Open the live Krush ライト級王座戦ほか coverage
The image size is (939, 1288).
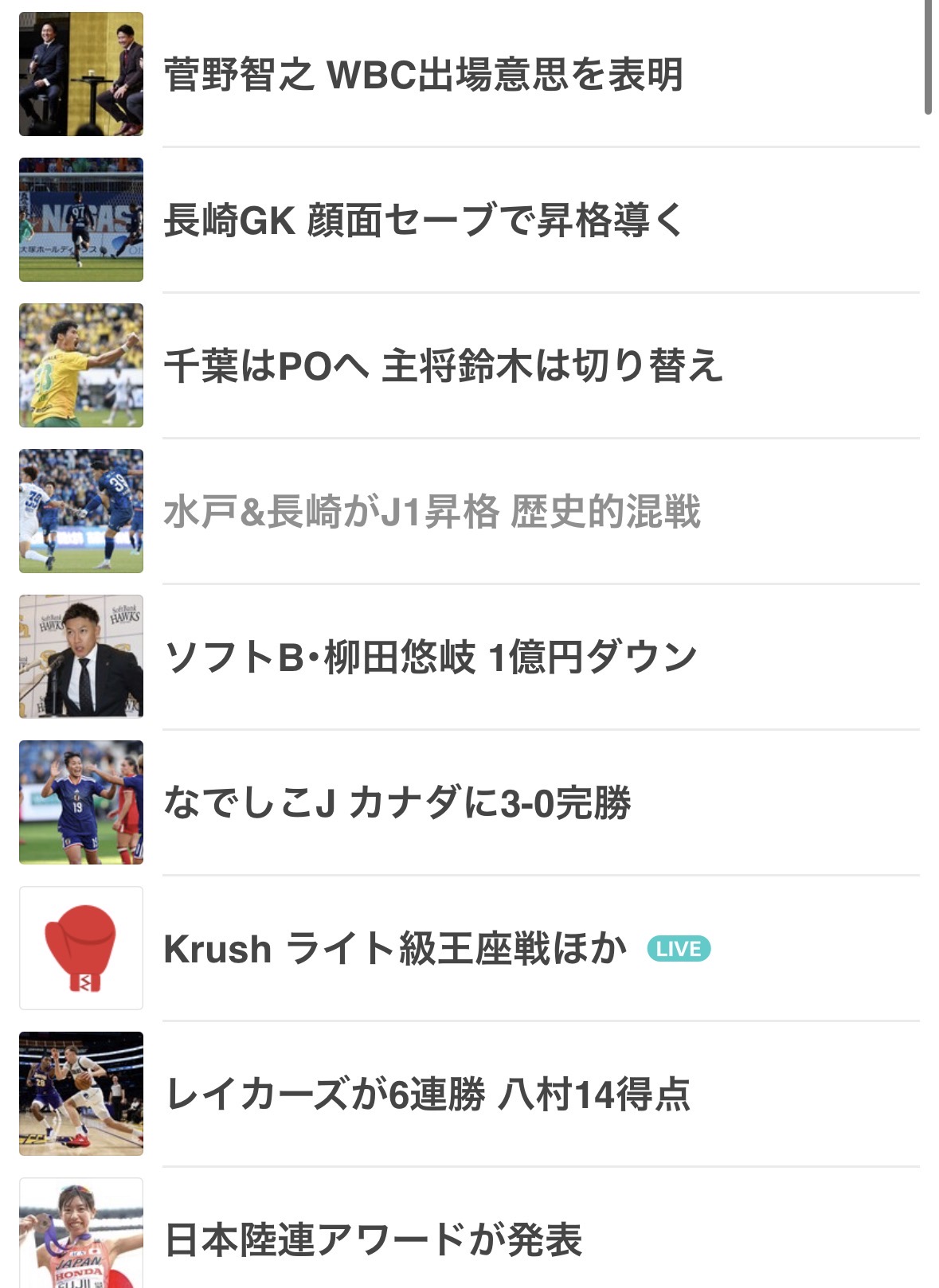click(x=395, y=949)
